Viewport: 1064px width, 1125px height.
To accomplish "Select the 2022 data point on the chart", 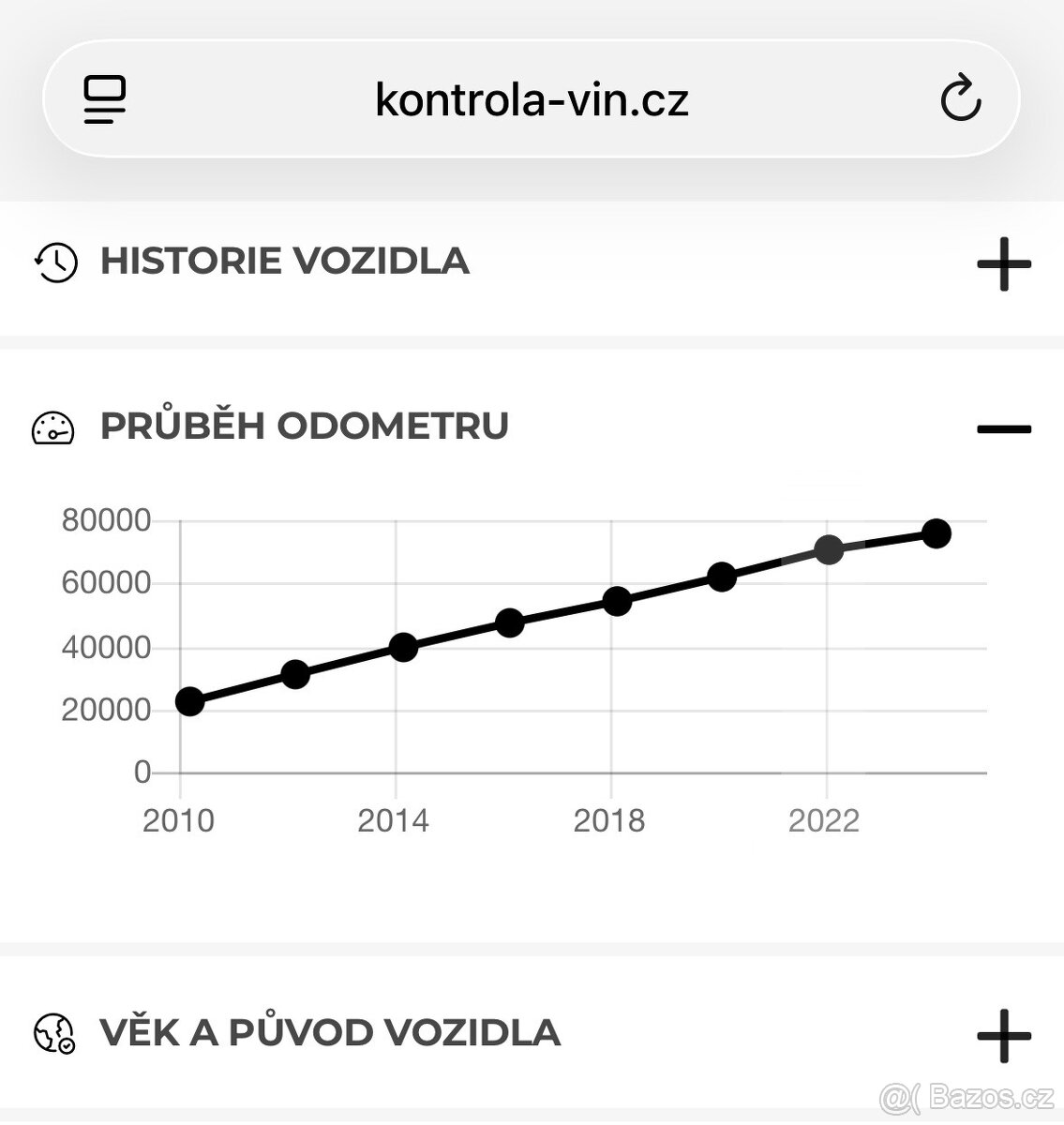I will (x=827, y=547).
